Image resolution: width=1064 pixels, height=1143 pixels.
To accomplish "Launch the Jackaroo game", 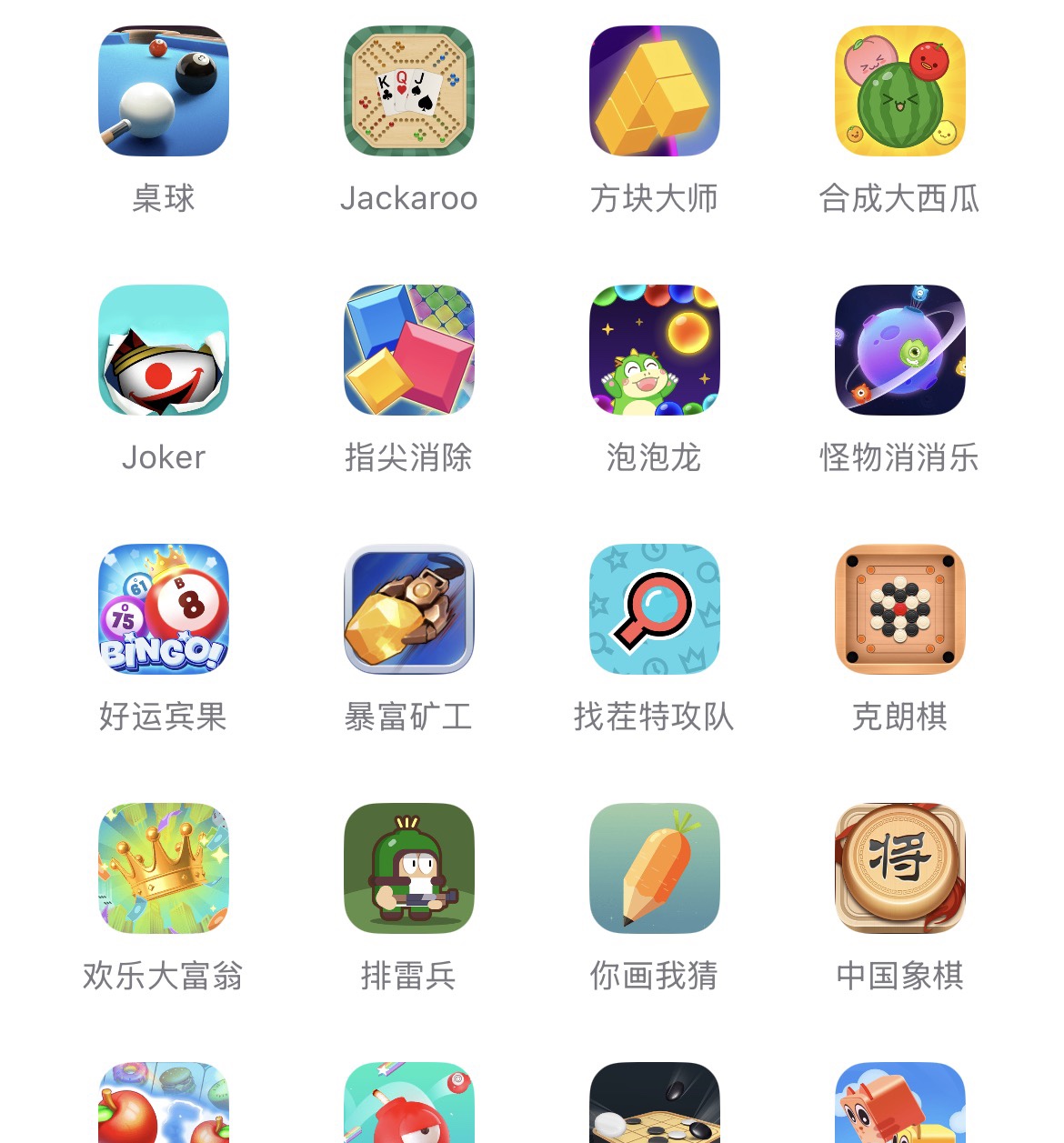I will pos(409,91).
